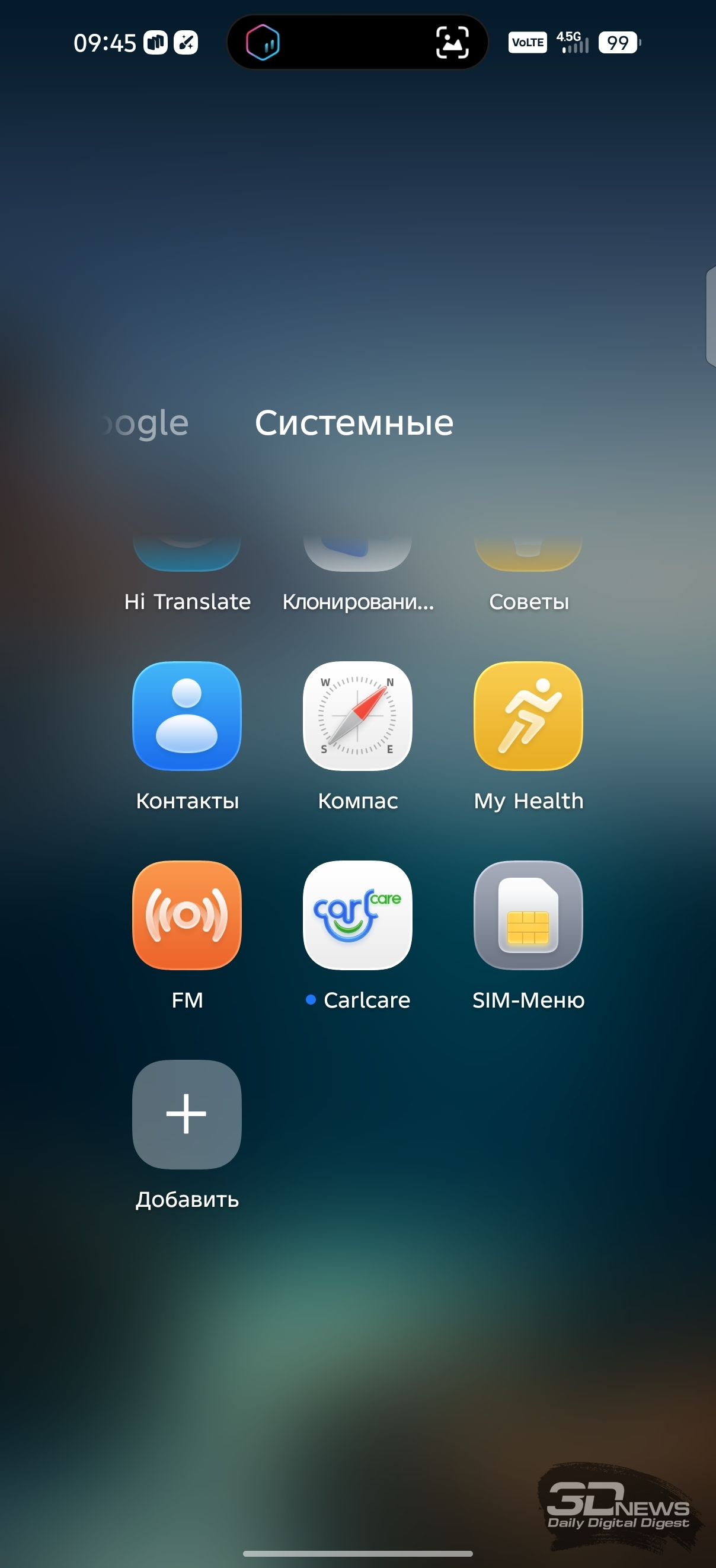Tap Добавить to add apps to folder
Image resolution: width=716 pixels, height=1568 pixels.
tap(187, 1114)
